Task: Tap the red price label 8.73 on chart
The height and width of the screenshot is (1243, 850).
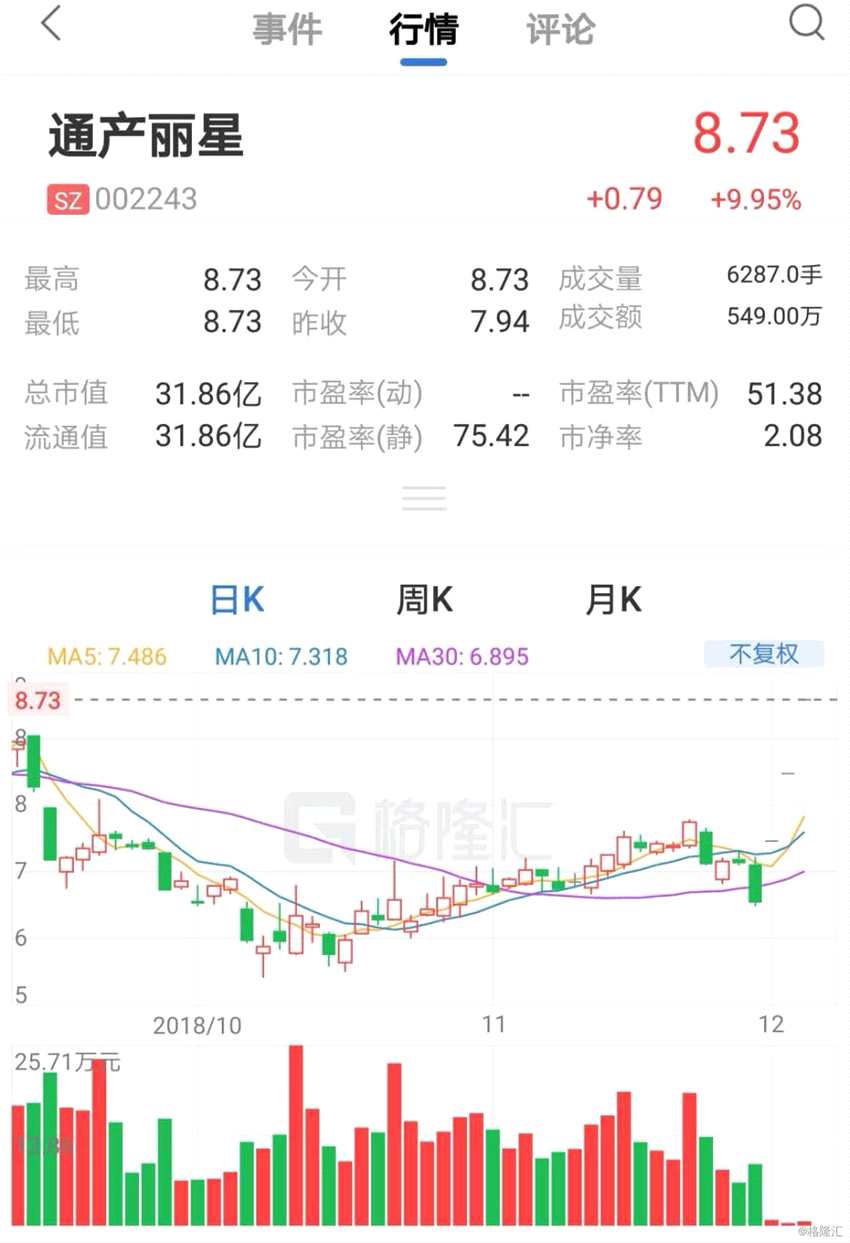Action: tap(38, 700)
